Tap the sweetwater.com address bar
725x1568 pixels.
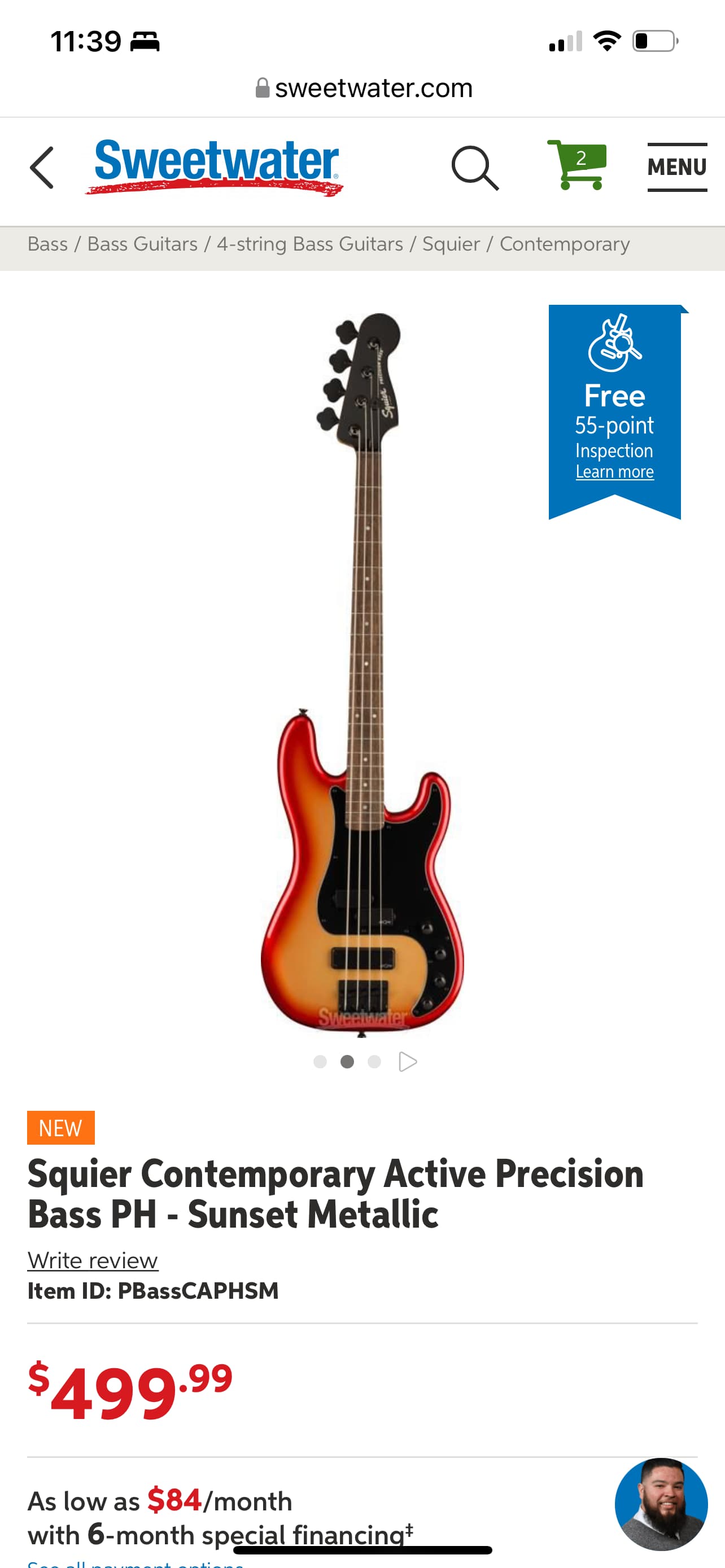coord(363,88)
